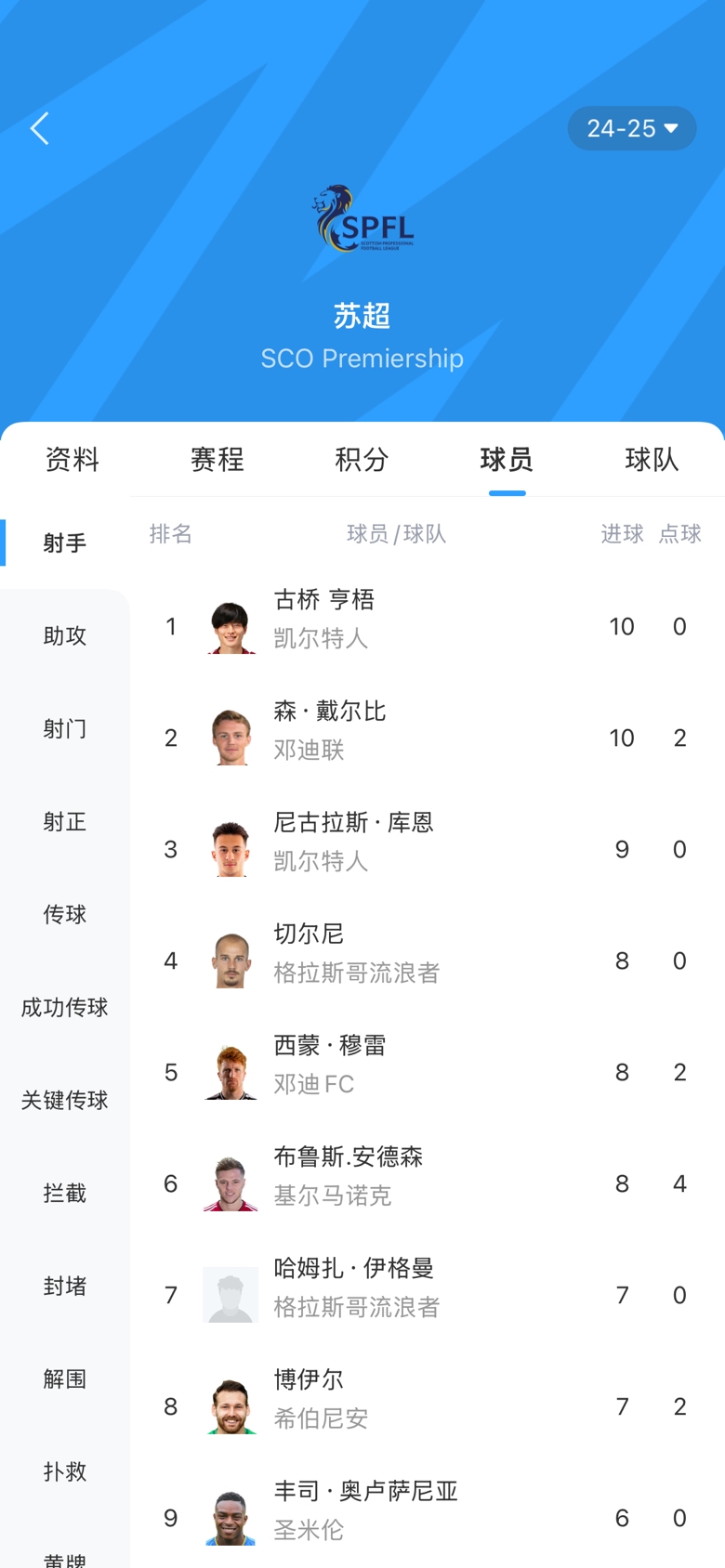This screenshot has width=725, height=1568.
Task: Select the 助攻 stat category
Action: point(65,635)
